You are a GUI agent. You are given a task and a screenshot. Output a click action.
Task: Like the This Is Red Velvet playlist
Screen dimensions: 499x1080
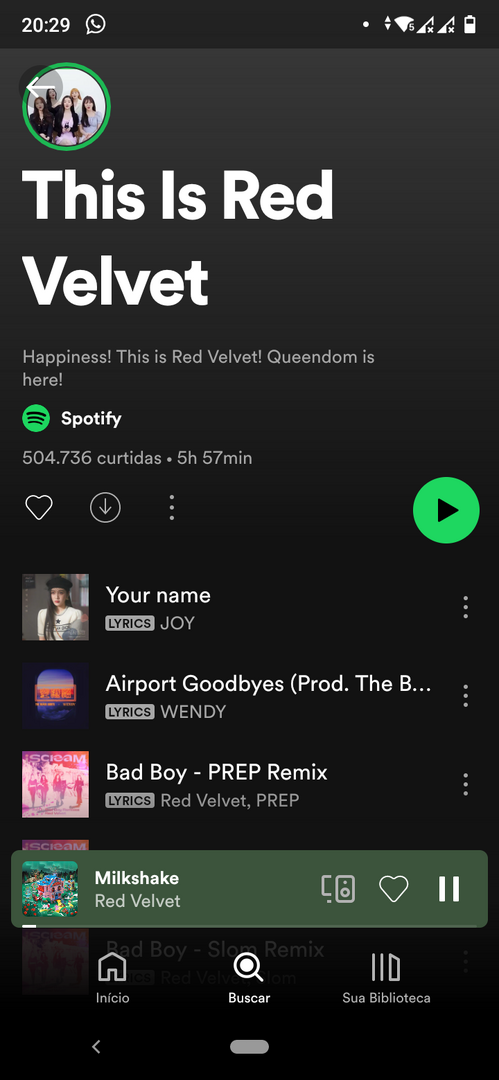[x=39, y=508]
